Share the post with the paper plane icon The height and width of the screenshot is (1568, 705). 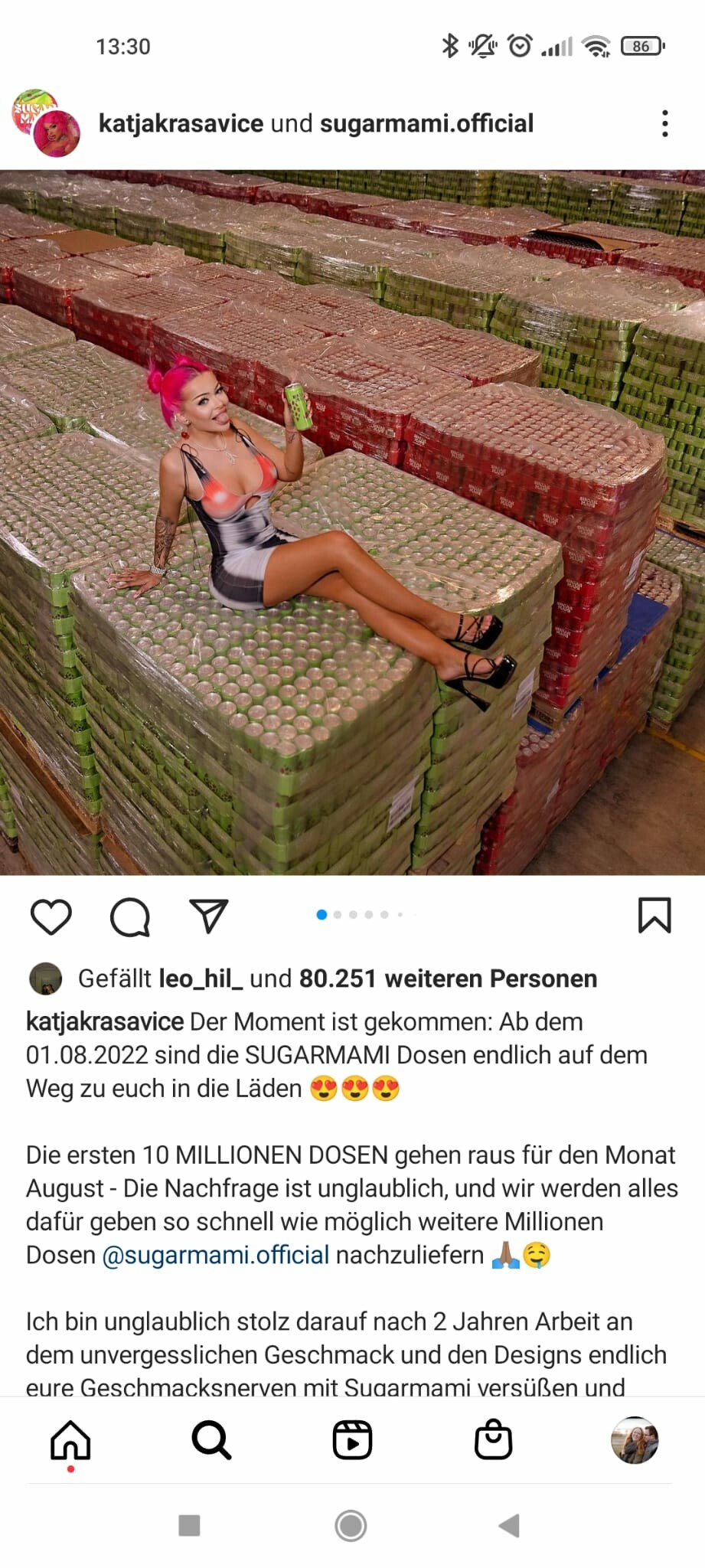click(209, 916)
